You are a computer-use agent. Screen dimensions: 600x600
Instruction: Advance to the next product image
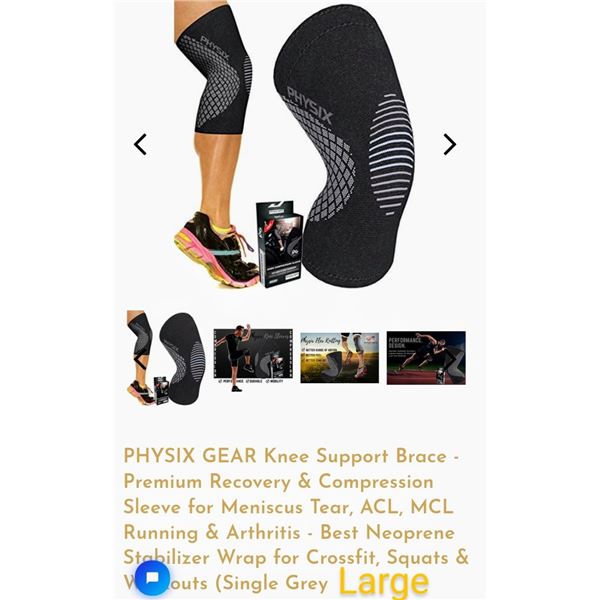pyautogui.click(x=450, y=145)
